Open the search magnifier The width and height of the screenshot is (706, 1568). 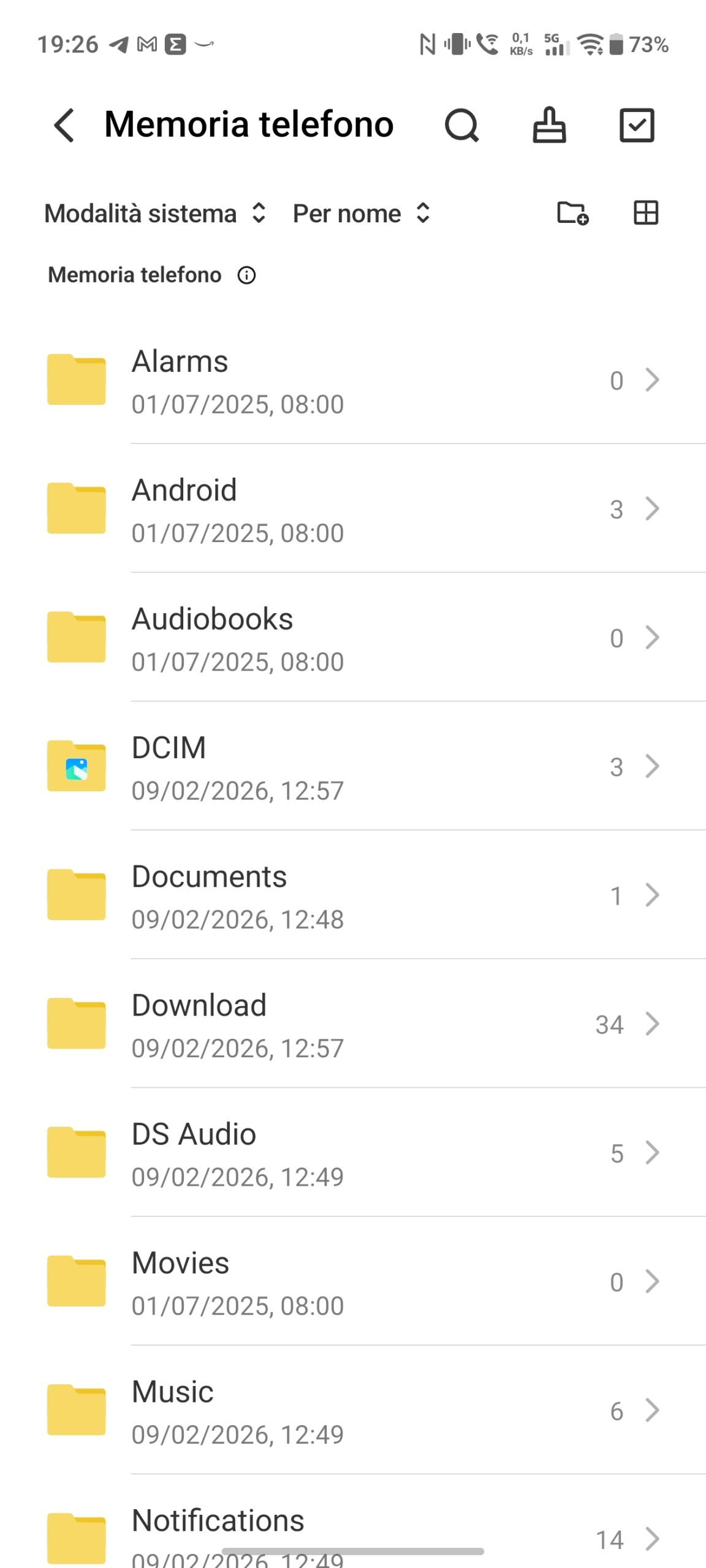click(461, 125)
